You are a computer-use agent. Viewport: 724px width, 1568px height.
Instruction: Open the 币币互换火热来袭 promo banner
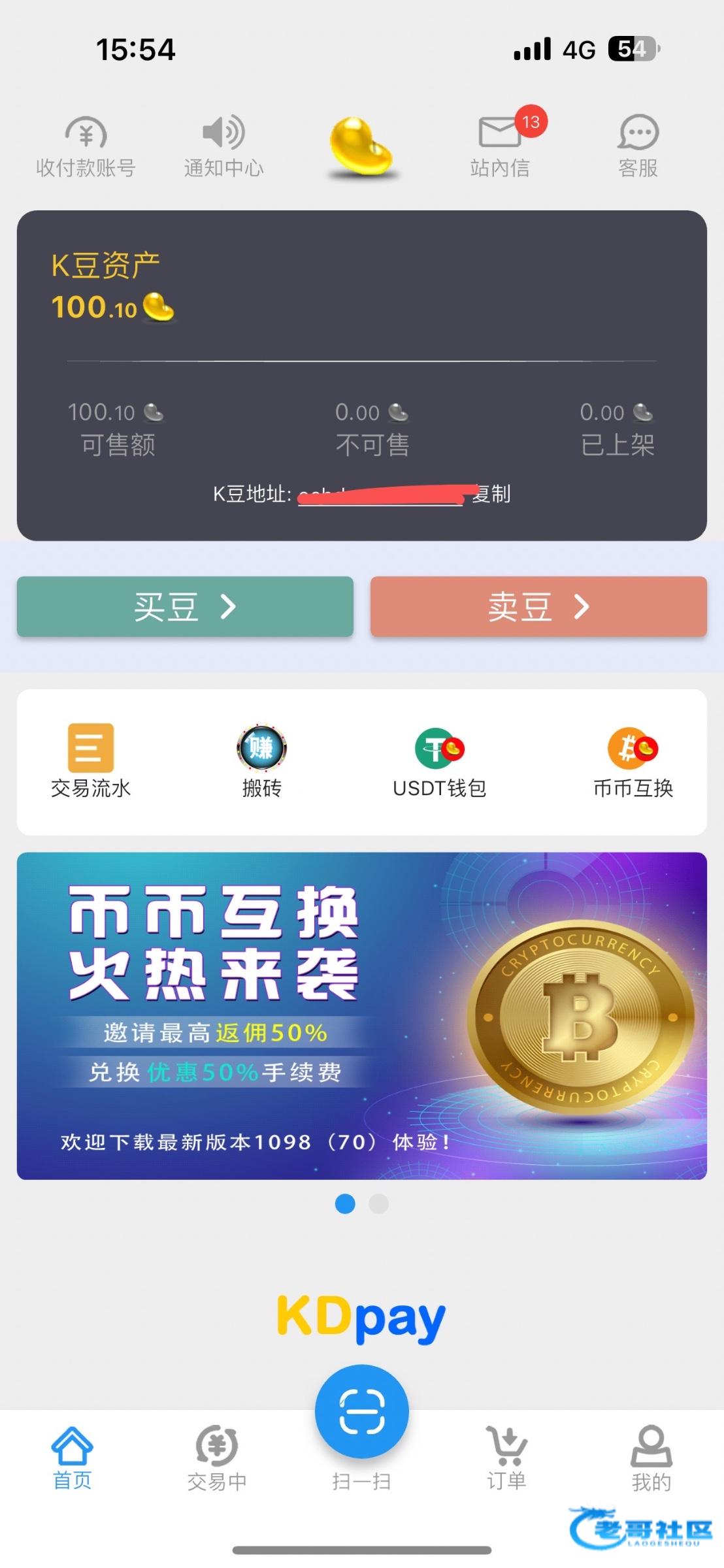click(x=361, y=1015)
